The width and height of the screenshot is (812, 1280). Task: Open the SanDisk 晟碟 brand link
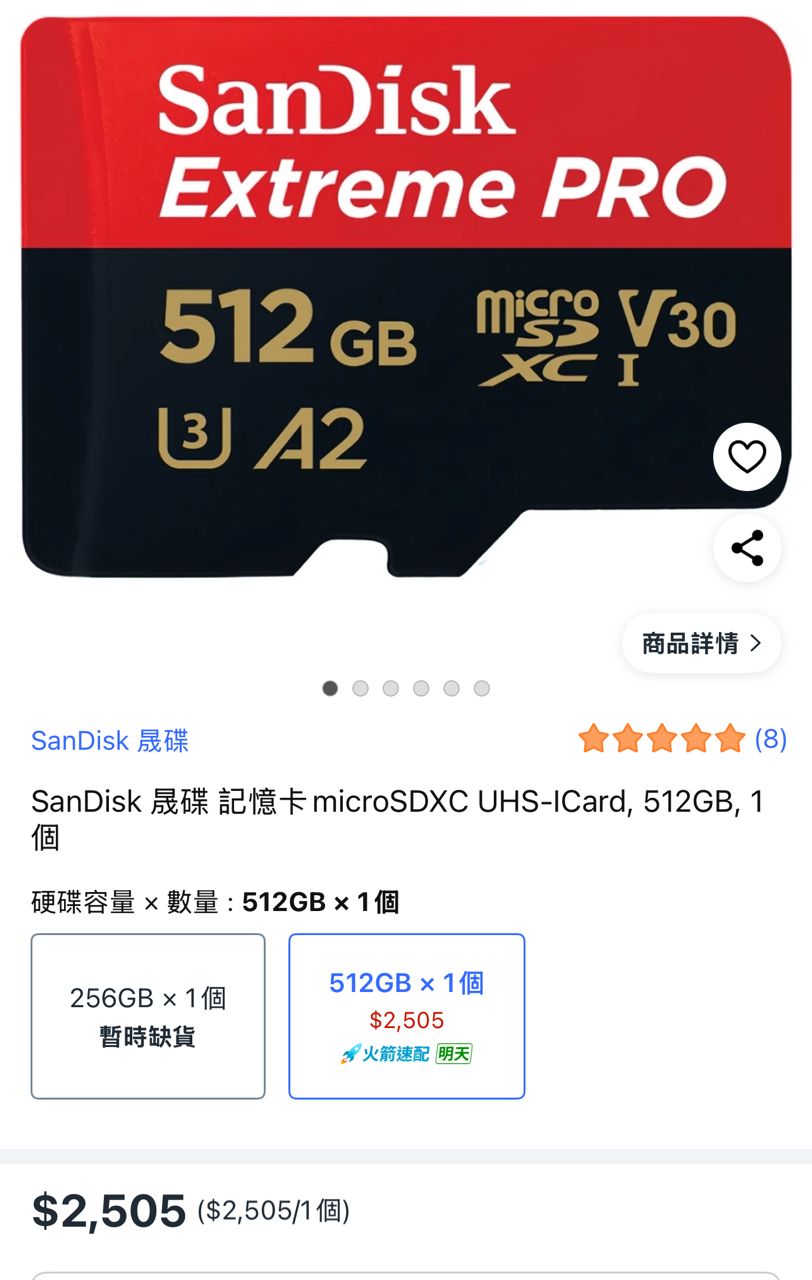(x=110, y=741)
